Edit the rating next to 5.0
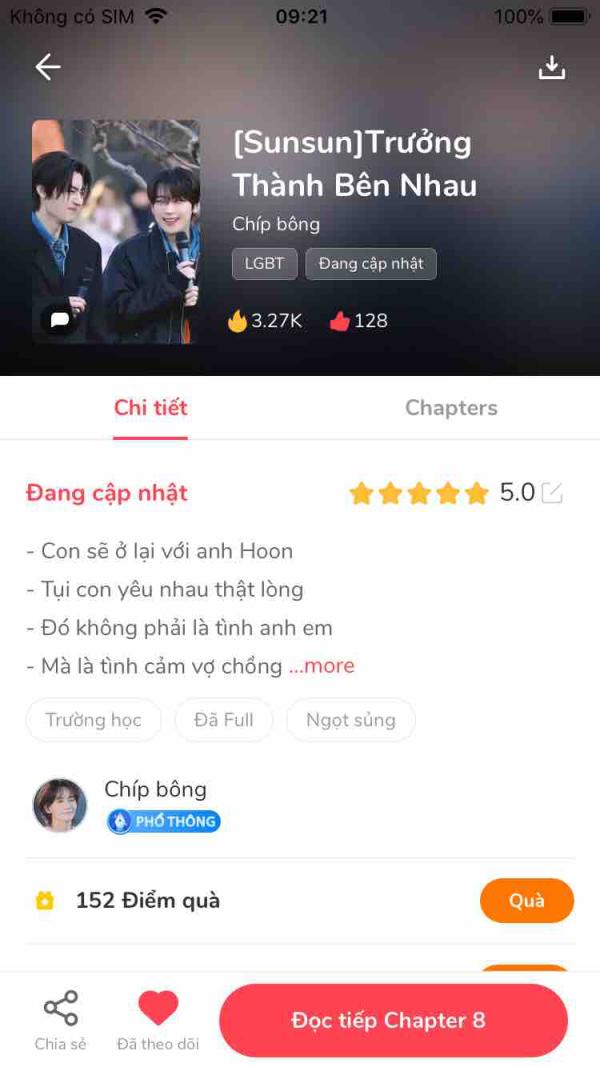600x1067 pixels. [x=552, y=493]
